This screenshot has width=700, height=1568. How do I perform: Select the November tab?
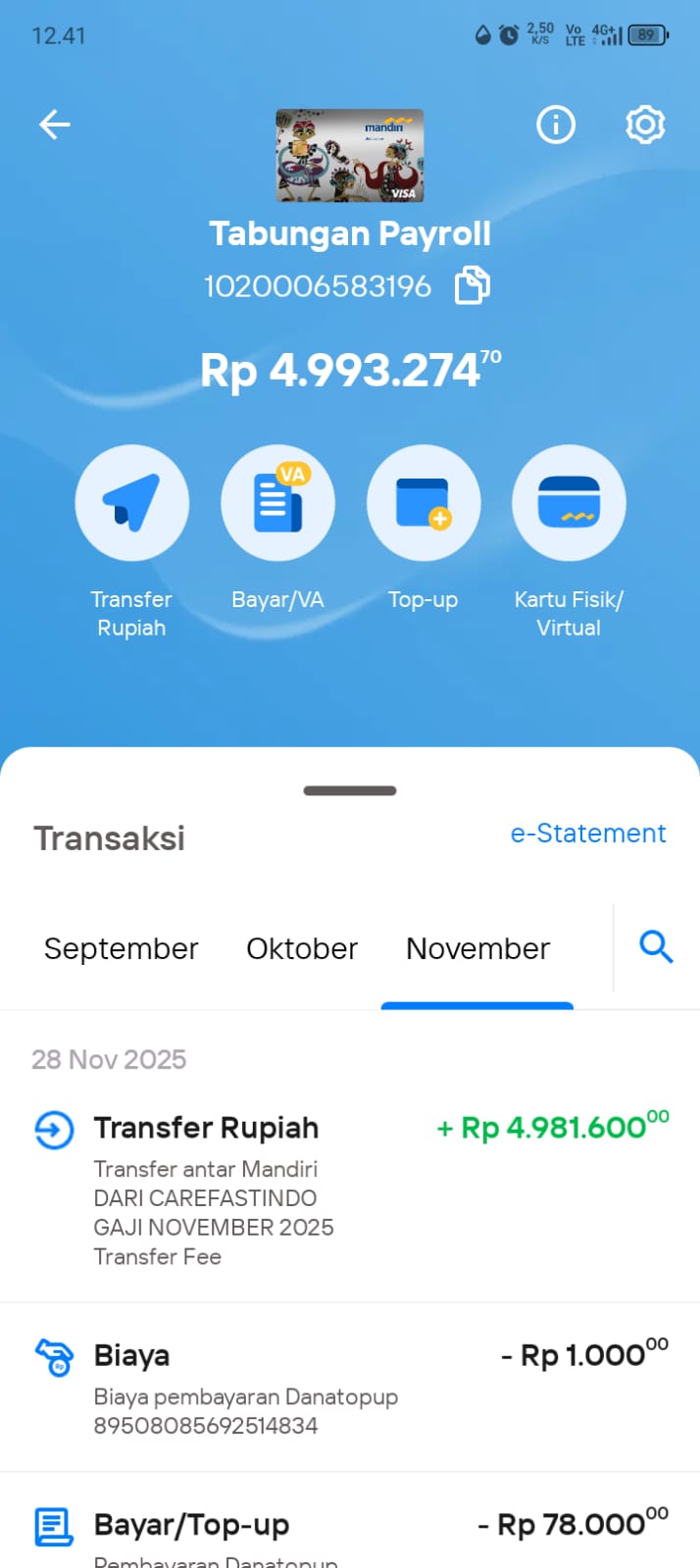[x=477, y=949]
